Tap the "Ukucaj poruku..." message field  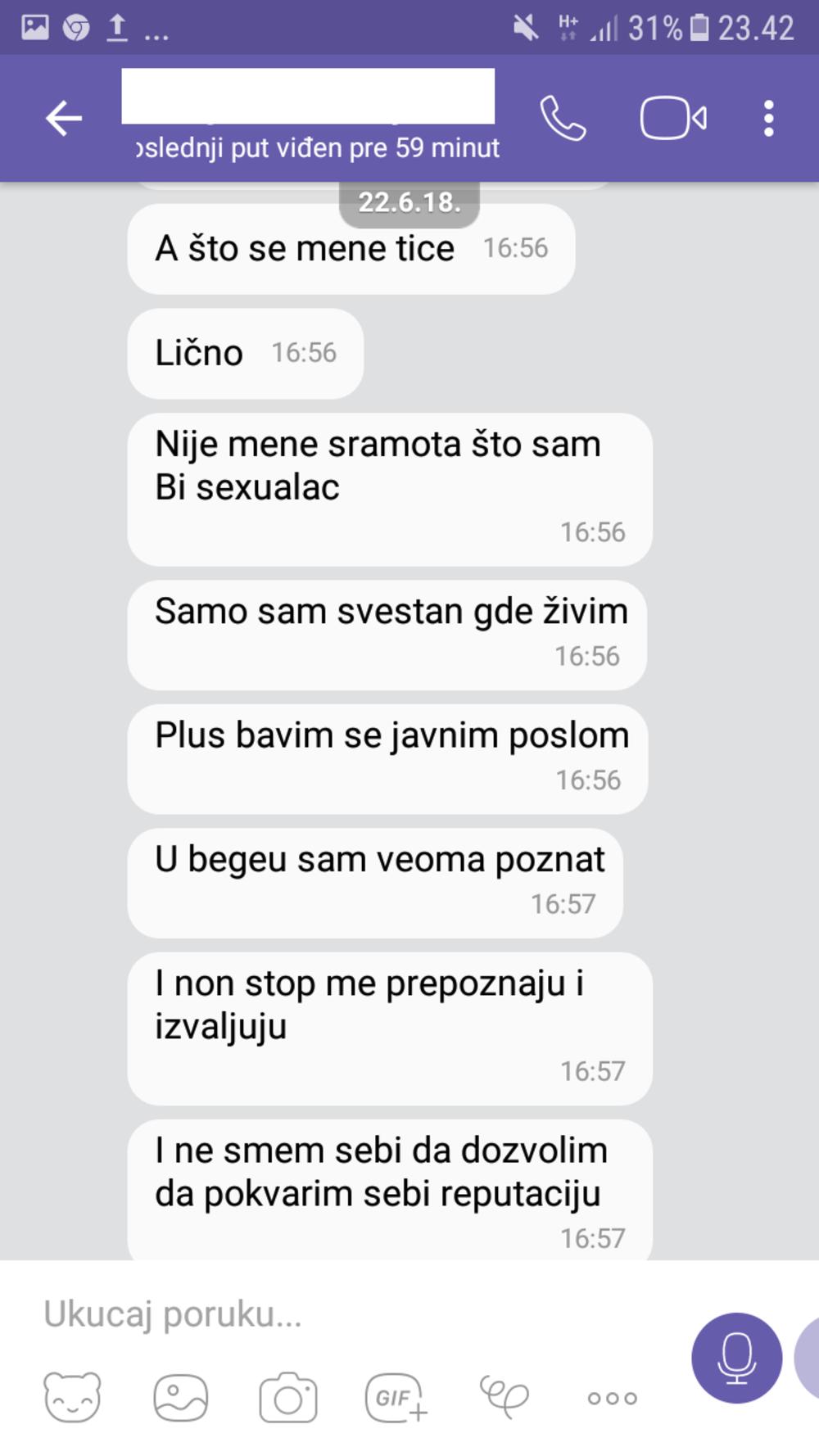pyautogui.click(x=344, y=1314)
